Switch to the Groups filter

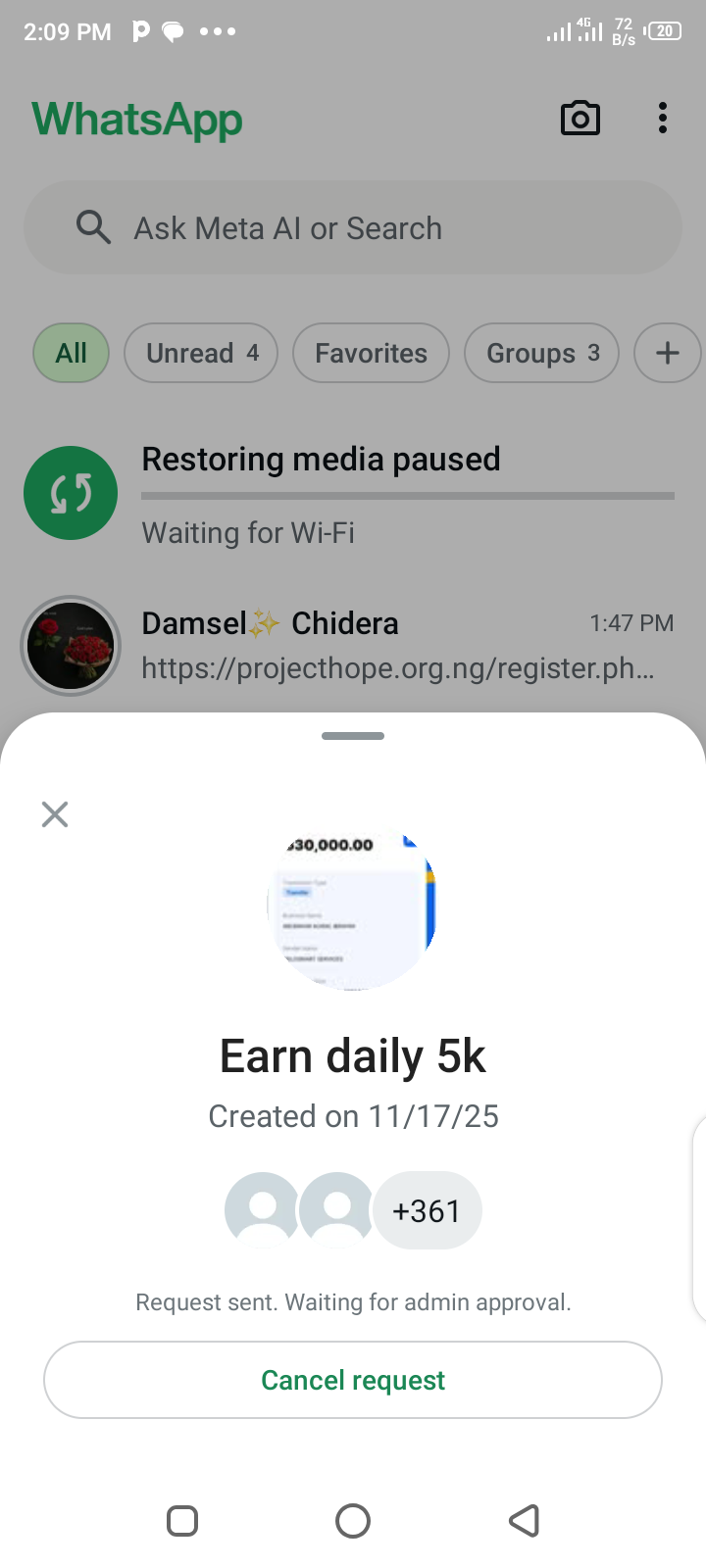click(541, 353)
